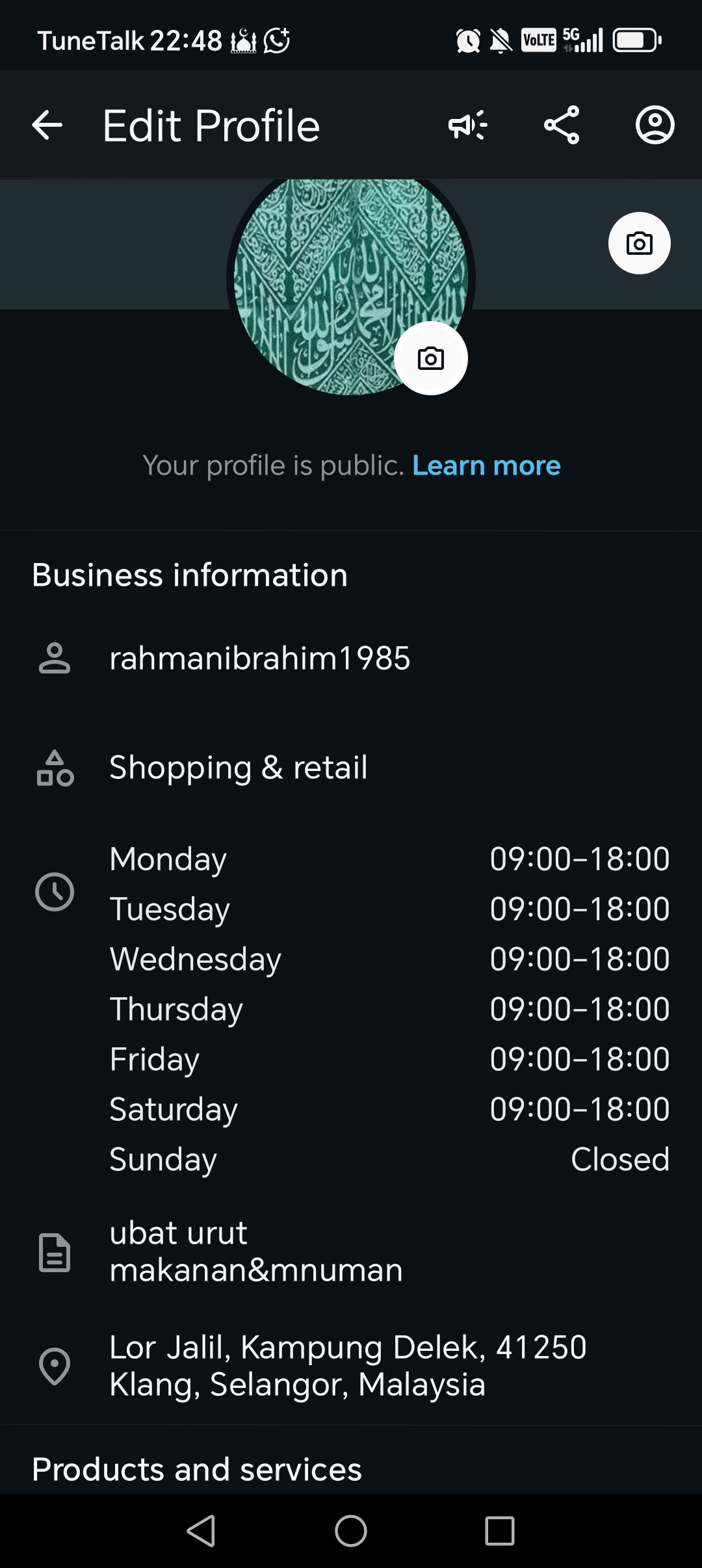The height and width of the screenshot is (1568, 702).
Task: Open recent apps from navigation bar
Action: point(500,1530)
